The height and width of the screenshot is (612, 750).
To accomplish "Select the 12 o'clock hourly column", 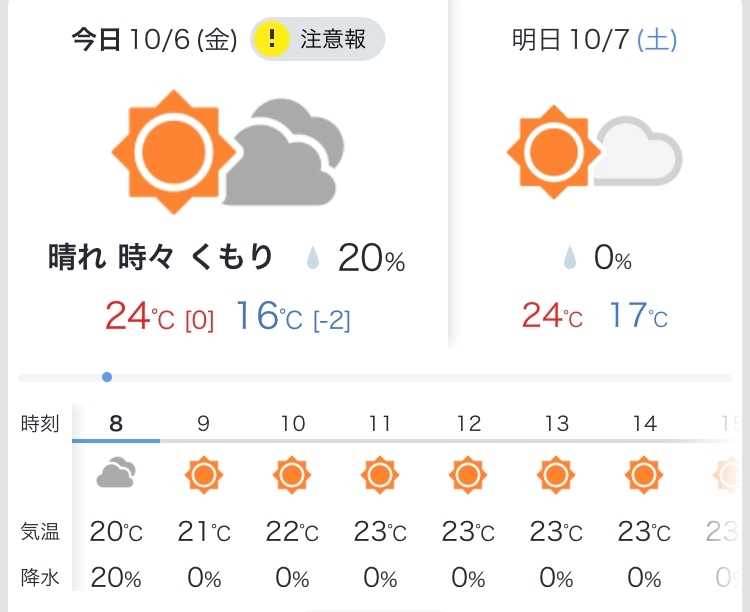I will click(468, 498).
